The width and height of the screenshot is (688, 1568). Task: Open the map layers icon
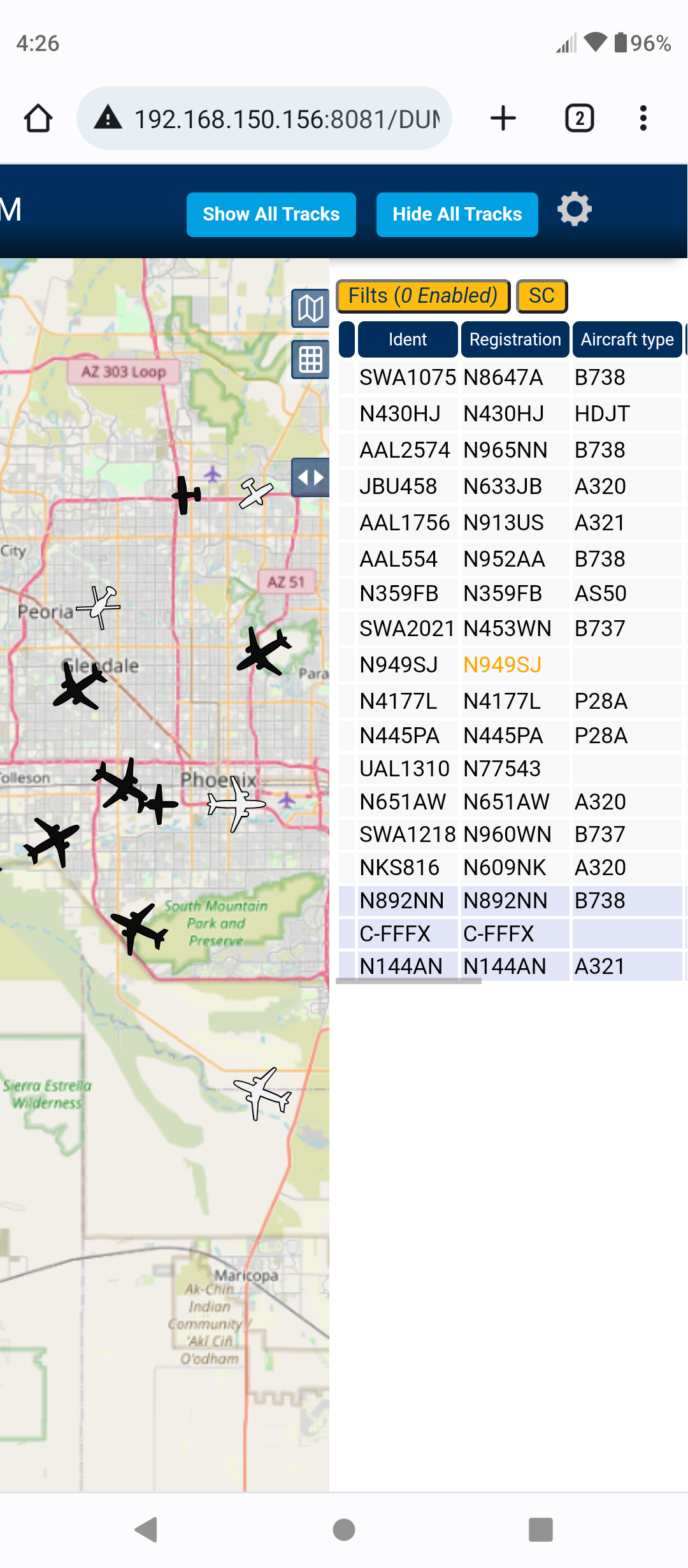pos(310,309)
